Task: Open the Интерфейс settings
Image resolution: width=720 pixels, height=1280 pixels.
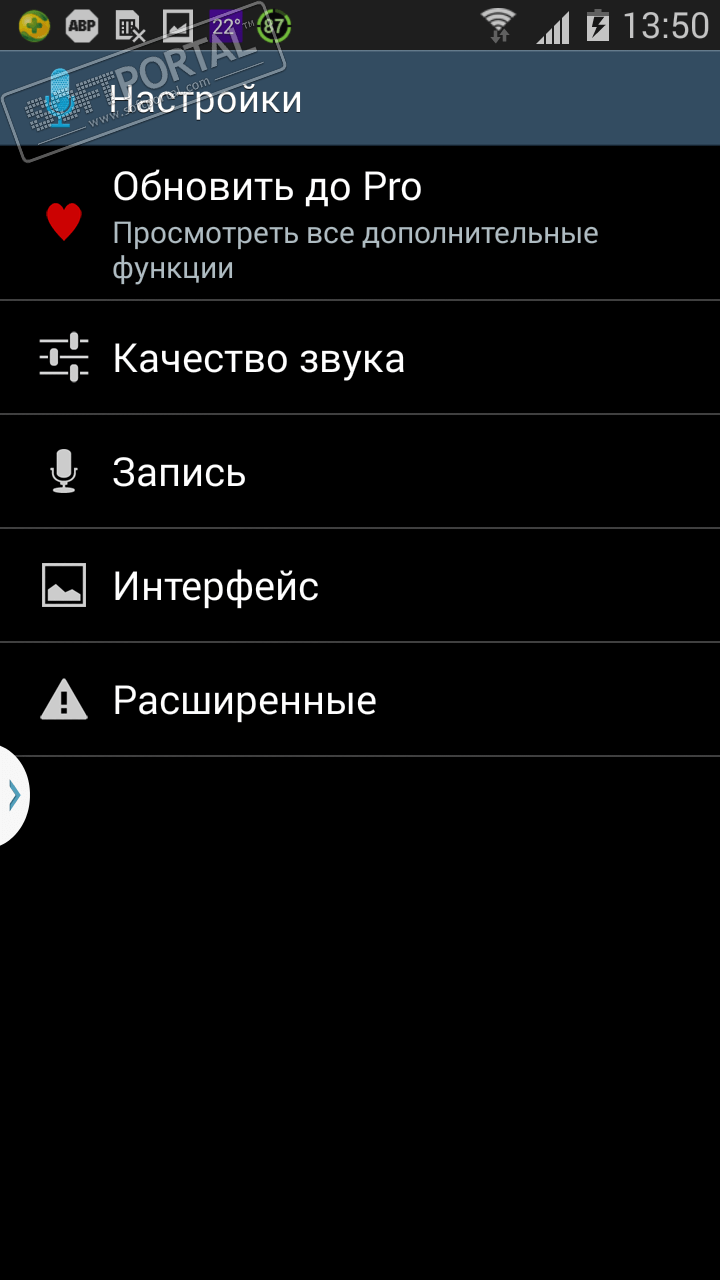Action: pyautogui.click(x=360, y=586)
